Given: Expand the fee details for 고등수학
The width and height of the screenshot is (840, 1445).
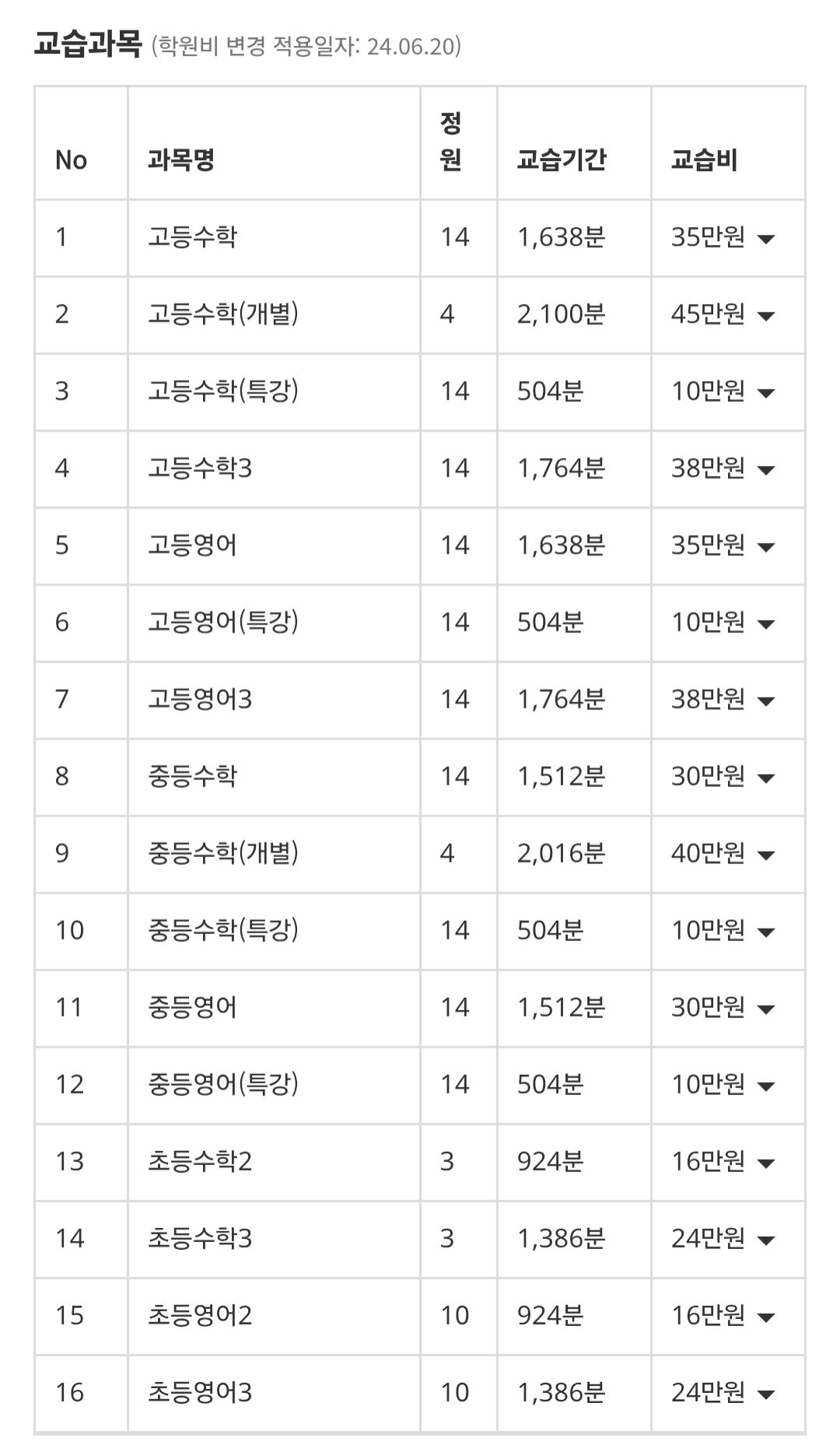Looking at the screenshot, I should (765, 239).
